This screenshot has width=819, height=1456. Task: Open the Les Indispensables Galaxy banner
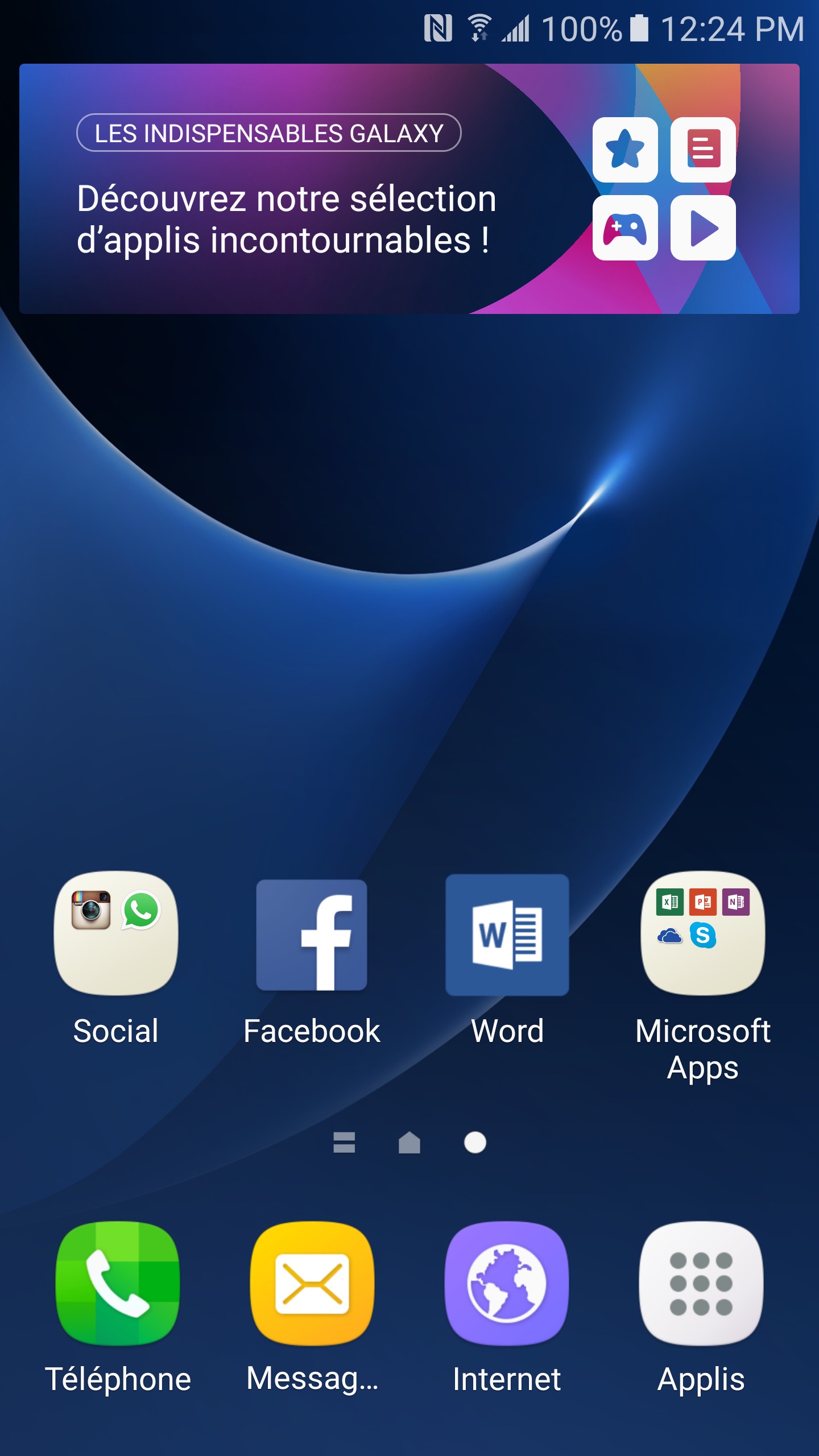click(409, 189)
